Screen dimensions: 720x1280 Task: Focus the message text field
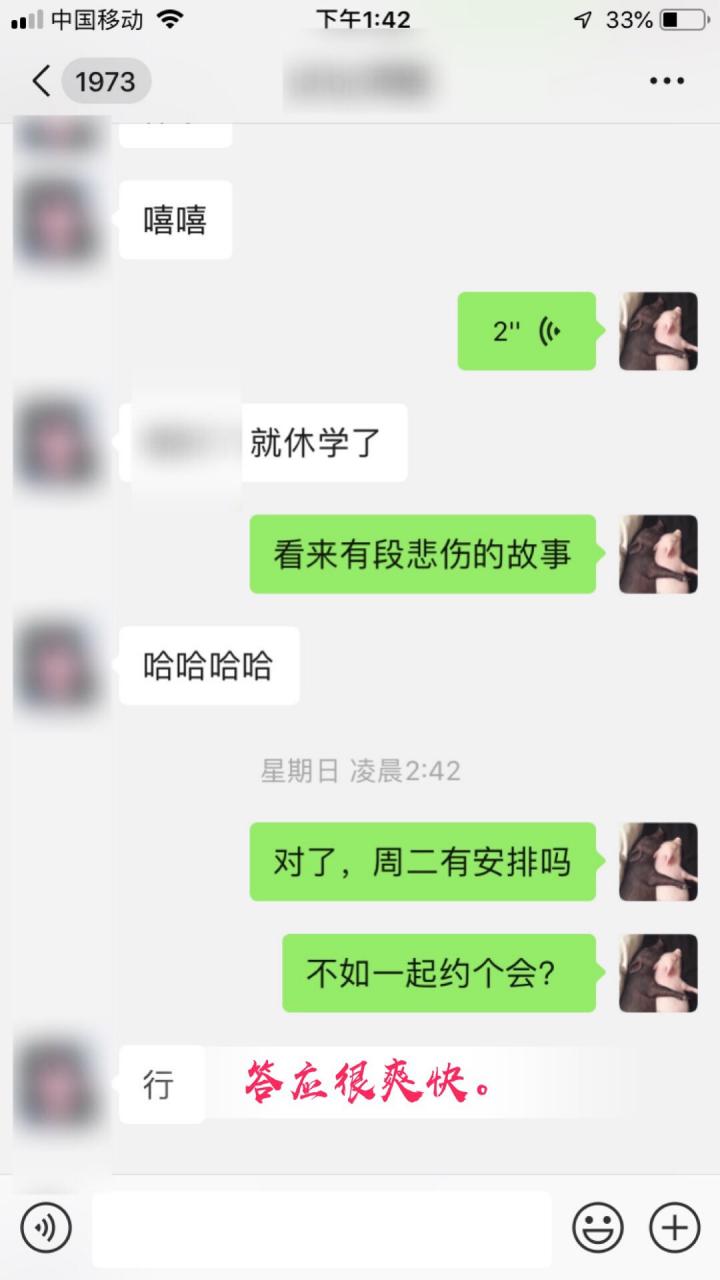point(321,1228)
